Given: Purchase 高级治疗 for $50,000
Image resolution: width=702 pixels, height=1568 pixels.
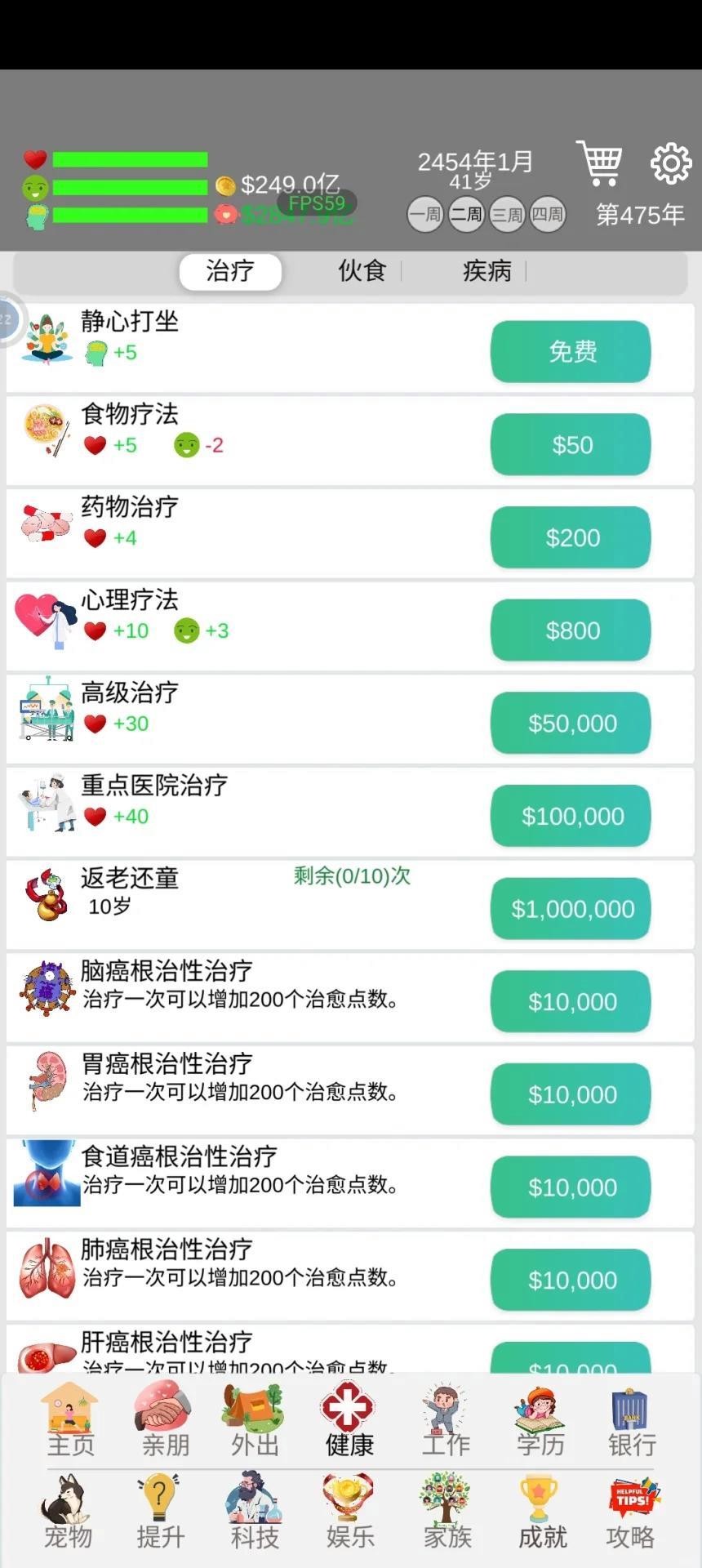Looking at the screenshot, I should click(570, 723).
